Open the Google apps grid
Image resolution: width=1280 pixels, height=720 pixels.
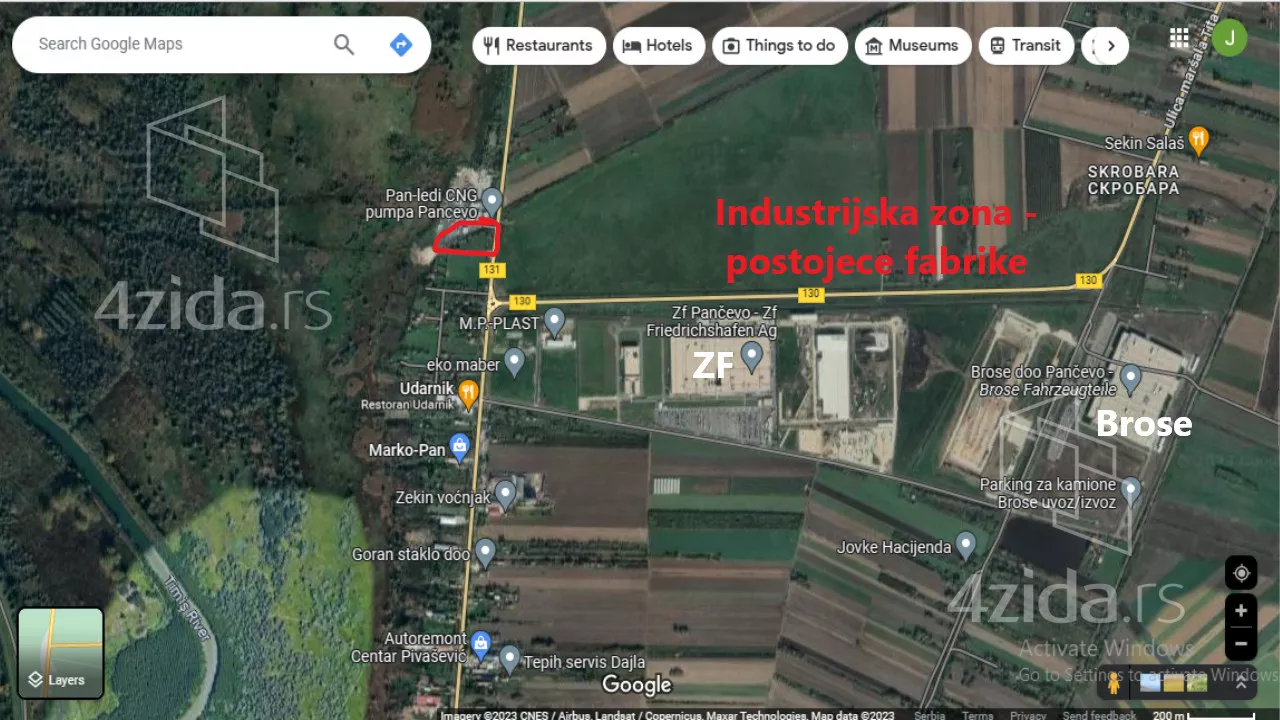[1179, 37]
